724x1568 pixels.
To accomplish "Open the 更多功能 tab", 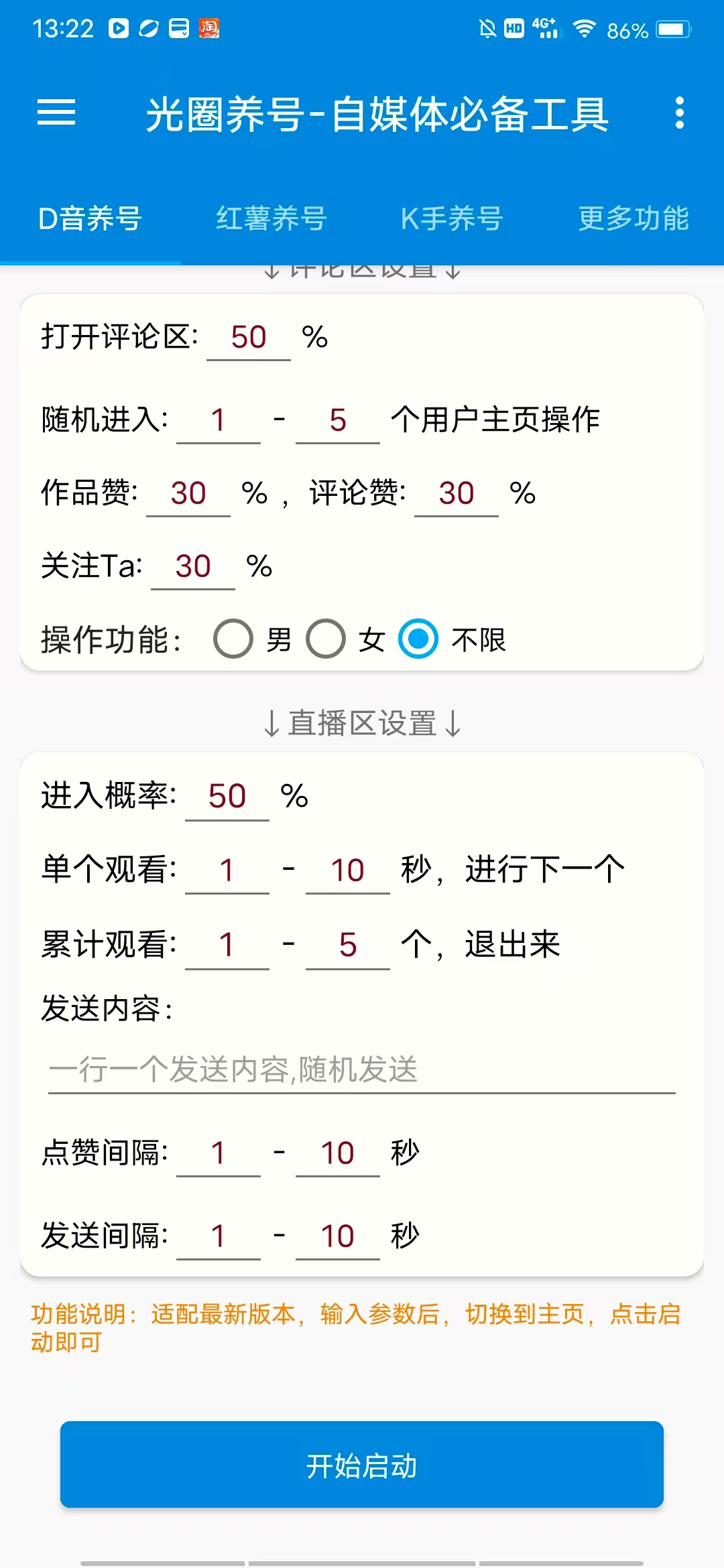I will [633, 218].
